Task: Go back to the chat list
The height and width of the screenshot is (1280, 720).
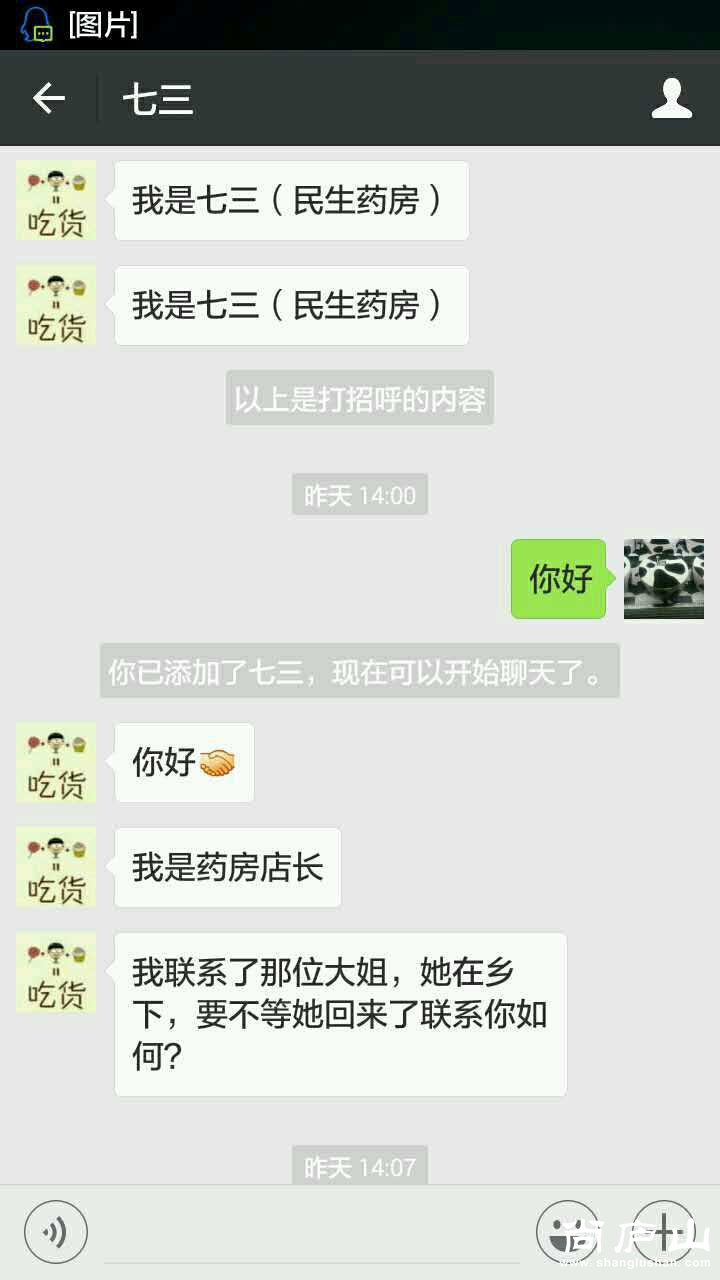Action: [x=48, y=98]
